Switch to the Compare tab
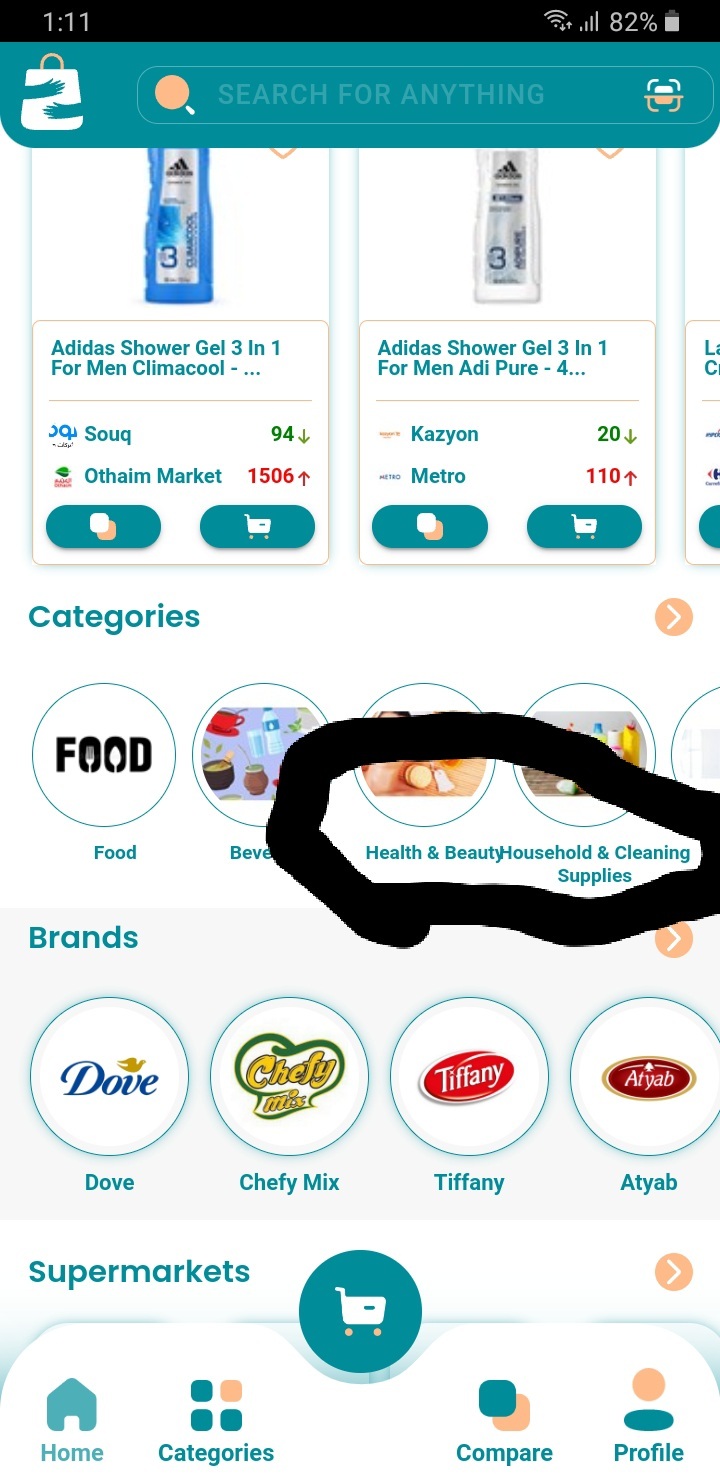Screen dimensions: 720x1480 (x=504, y=1420)
